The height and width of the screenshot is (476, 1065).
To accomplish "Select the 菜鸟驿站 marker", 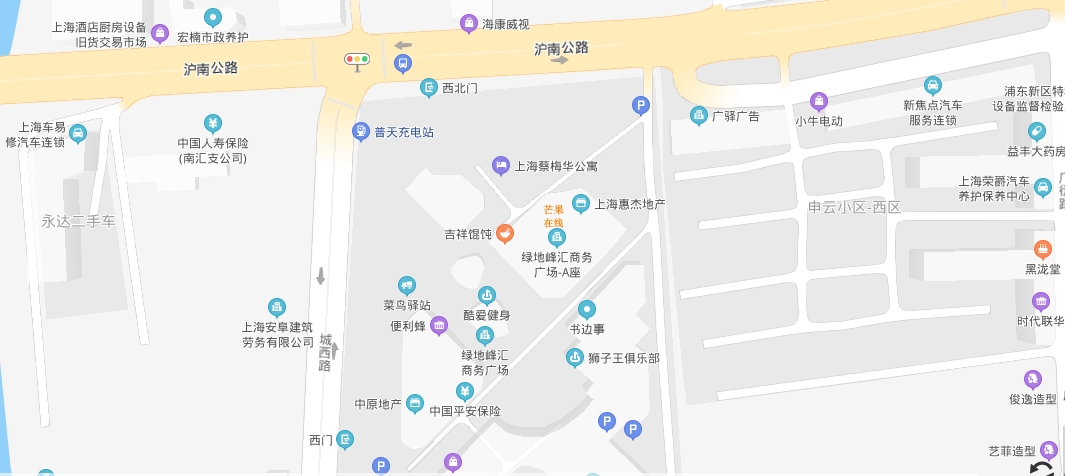I will 406,285.
